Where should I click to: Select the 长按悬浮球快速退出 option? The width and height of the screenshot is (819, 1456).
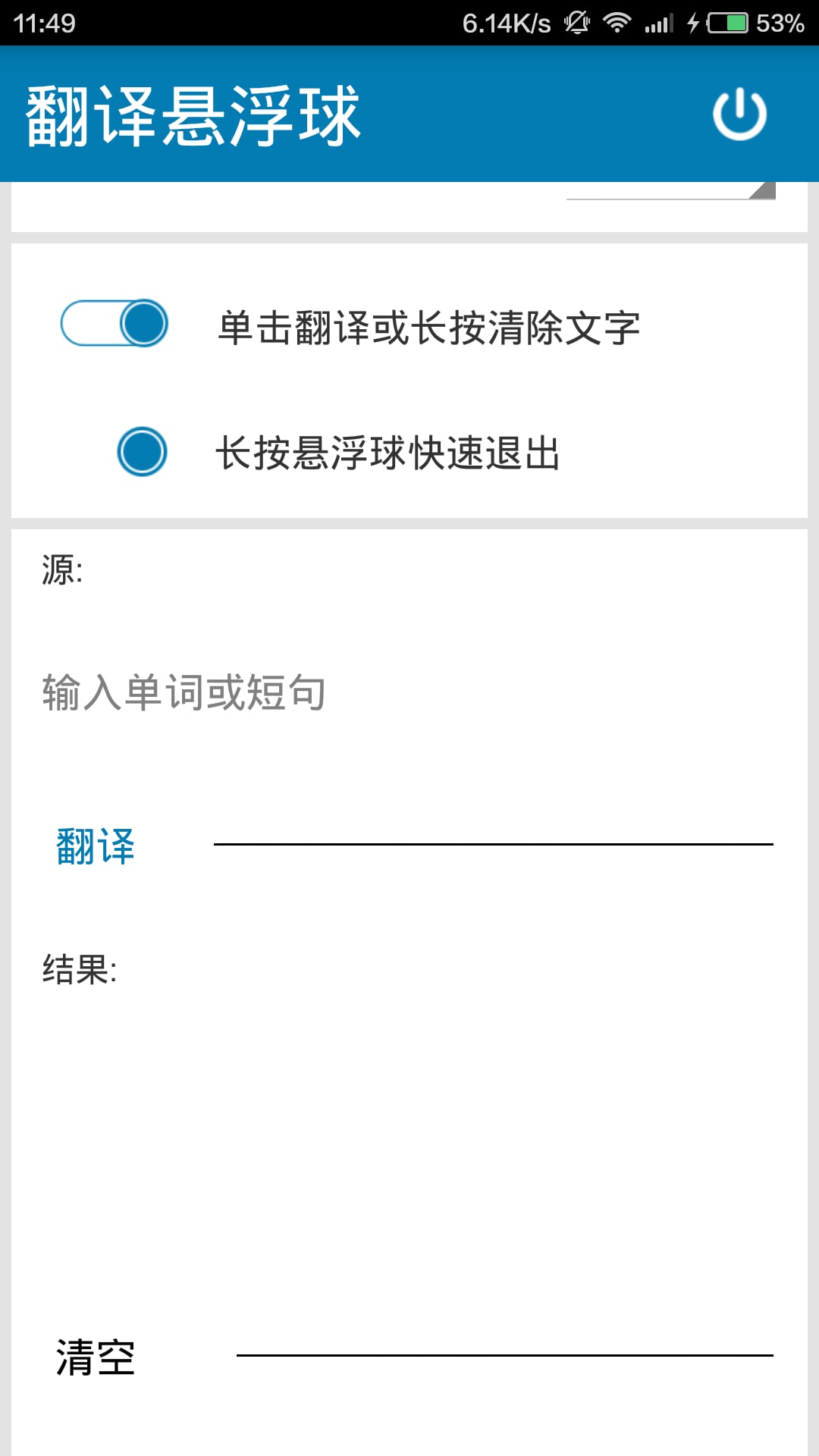click(142, 452)
